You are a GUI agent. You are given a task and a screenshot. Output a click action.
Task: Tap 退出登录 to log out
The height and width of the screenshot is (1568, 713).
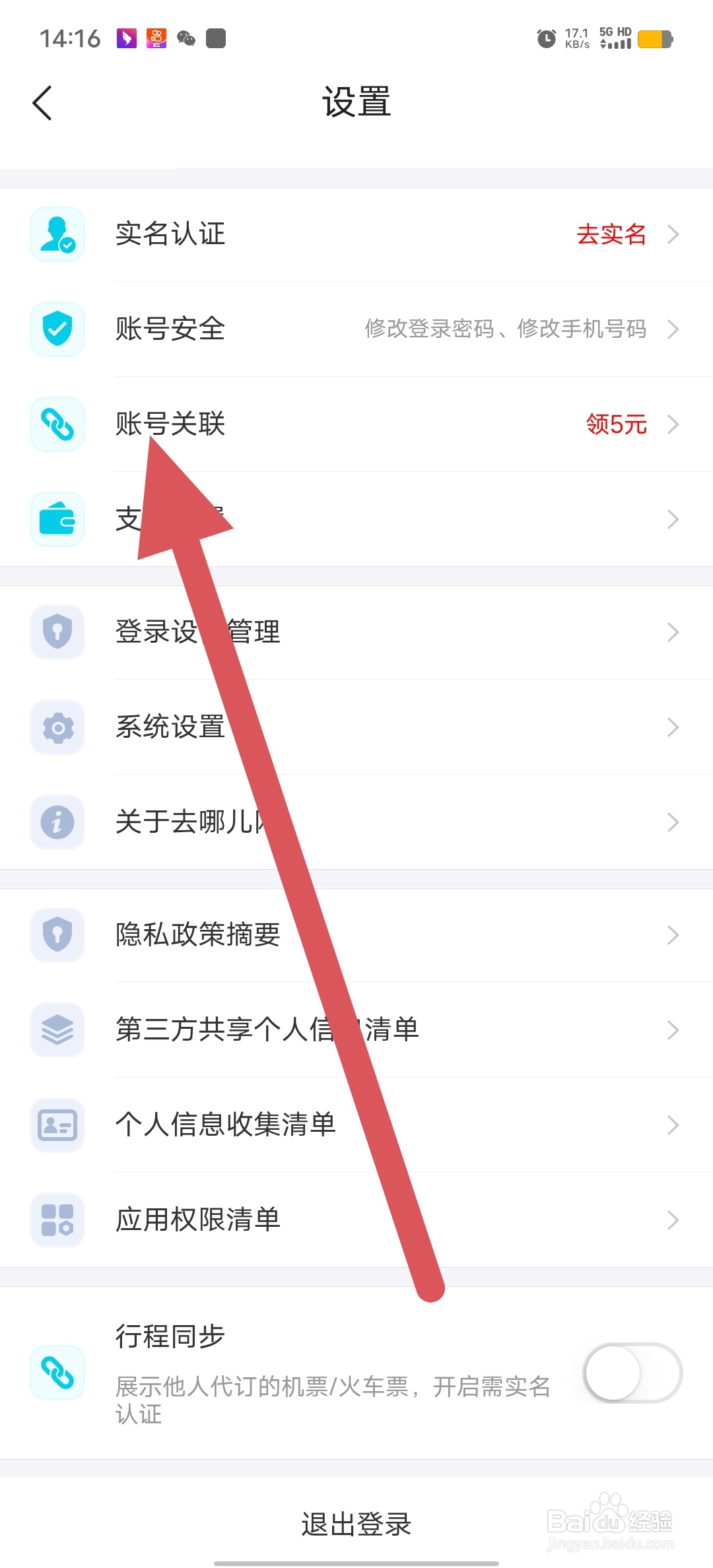[356, 1523]
